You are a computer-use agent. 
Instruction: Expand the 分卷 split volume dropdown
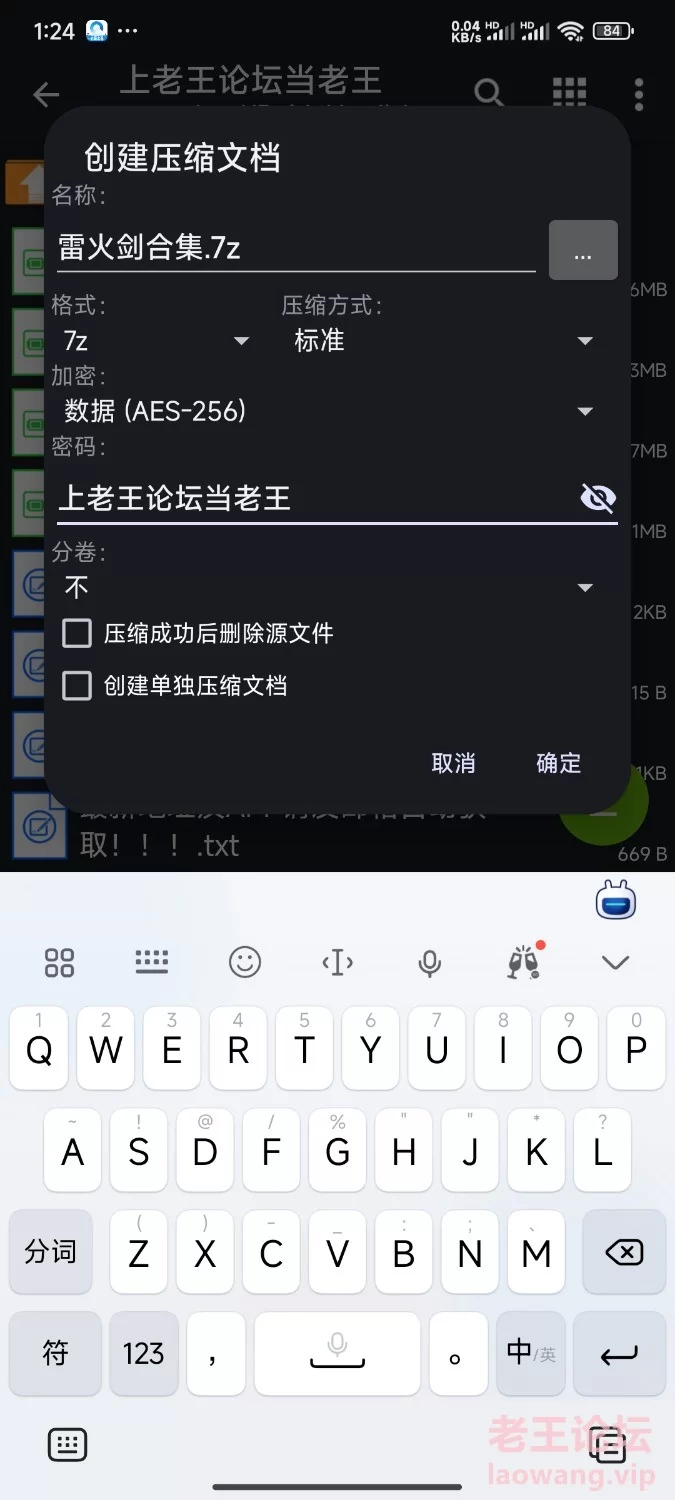(x=328, y=588)
